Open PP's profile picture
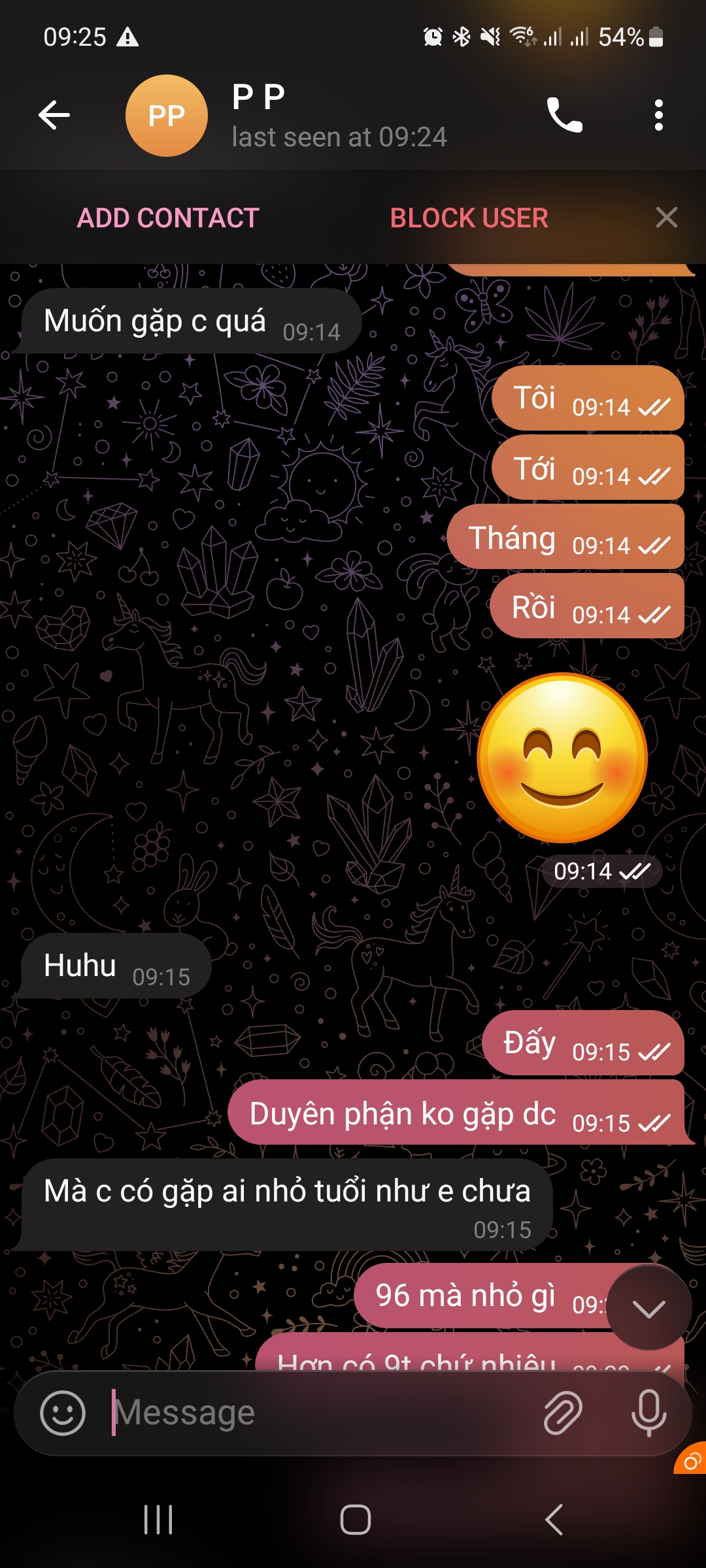The height and width of the screenshot is (1568, 706). click(x=166, y=116)
